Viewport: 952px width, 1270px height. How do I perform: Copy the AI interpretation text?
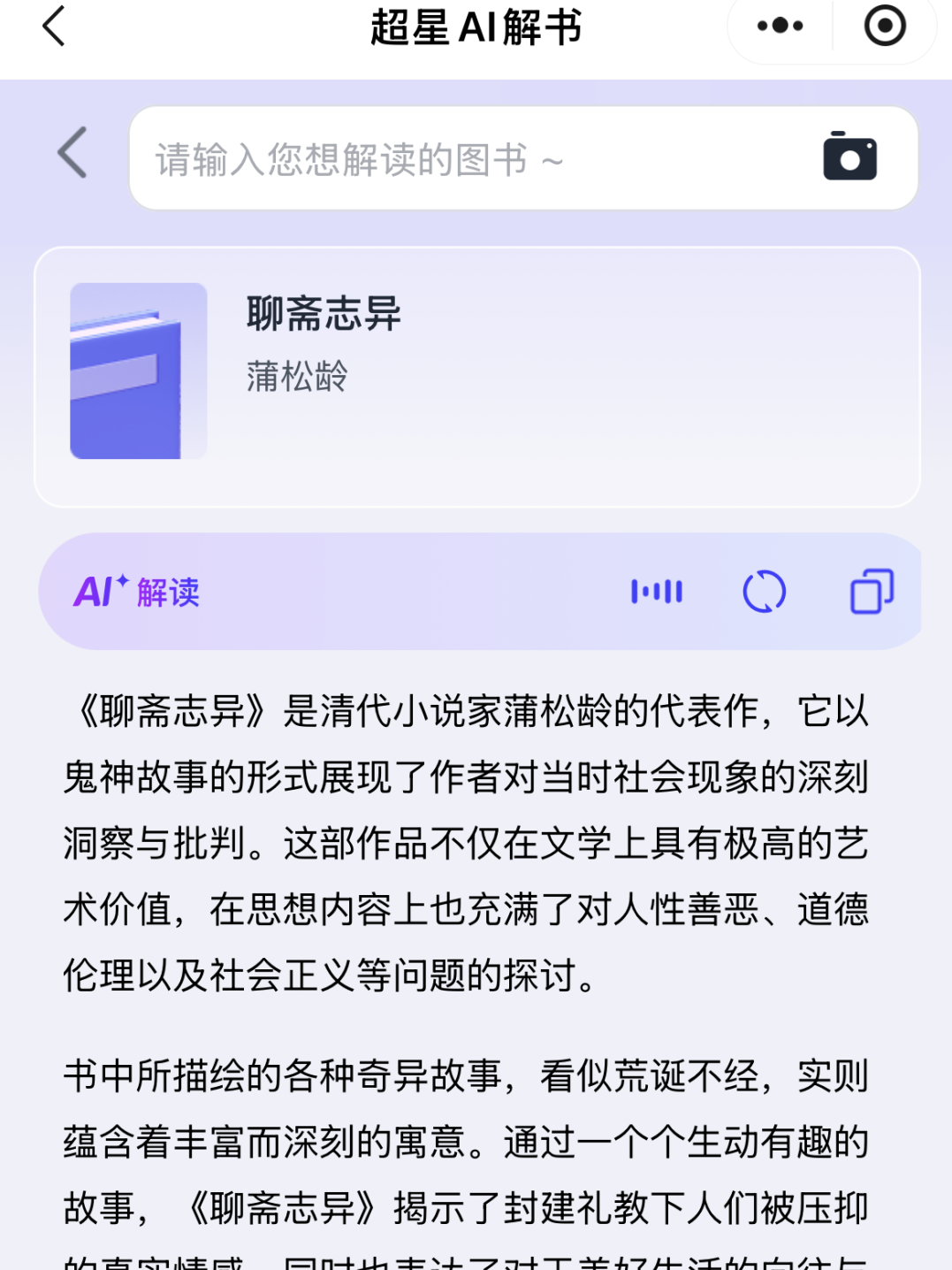click(x=872, y=592)
